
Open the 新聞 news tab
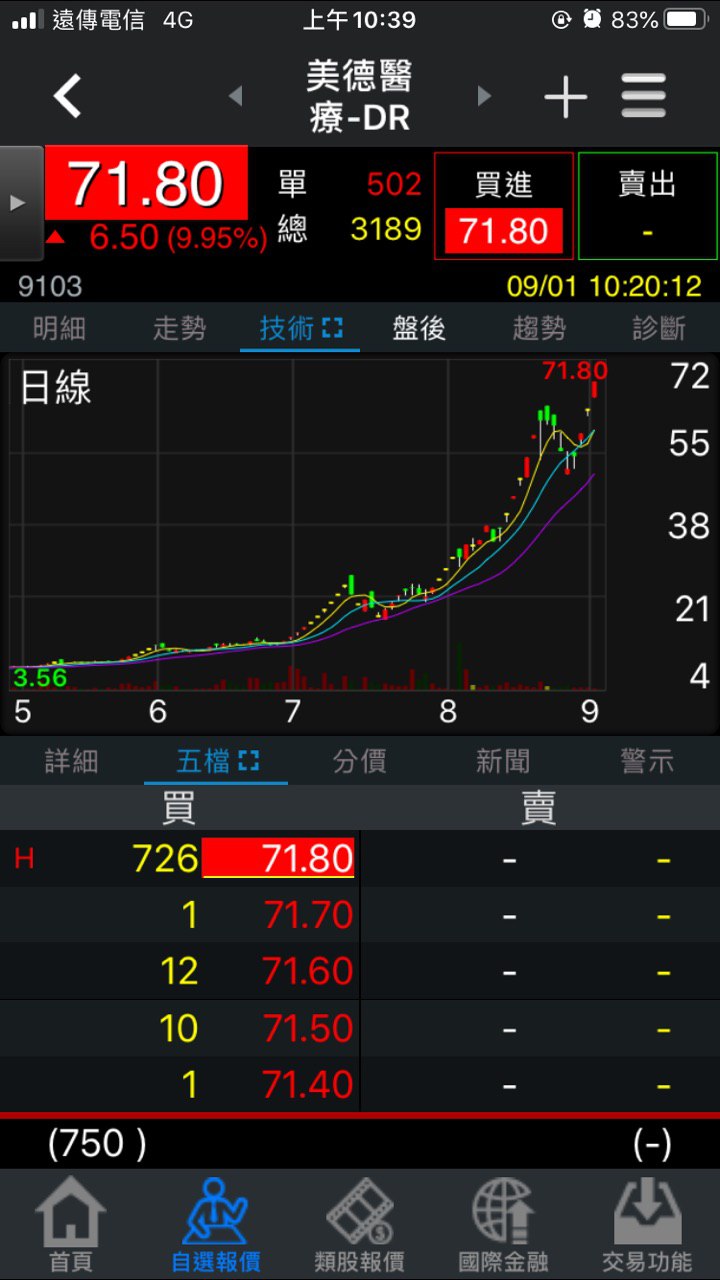(503, 762)
